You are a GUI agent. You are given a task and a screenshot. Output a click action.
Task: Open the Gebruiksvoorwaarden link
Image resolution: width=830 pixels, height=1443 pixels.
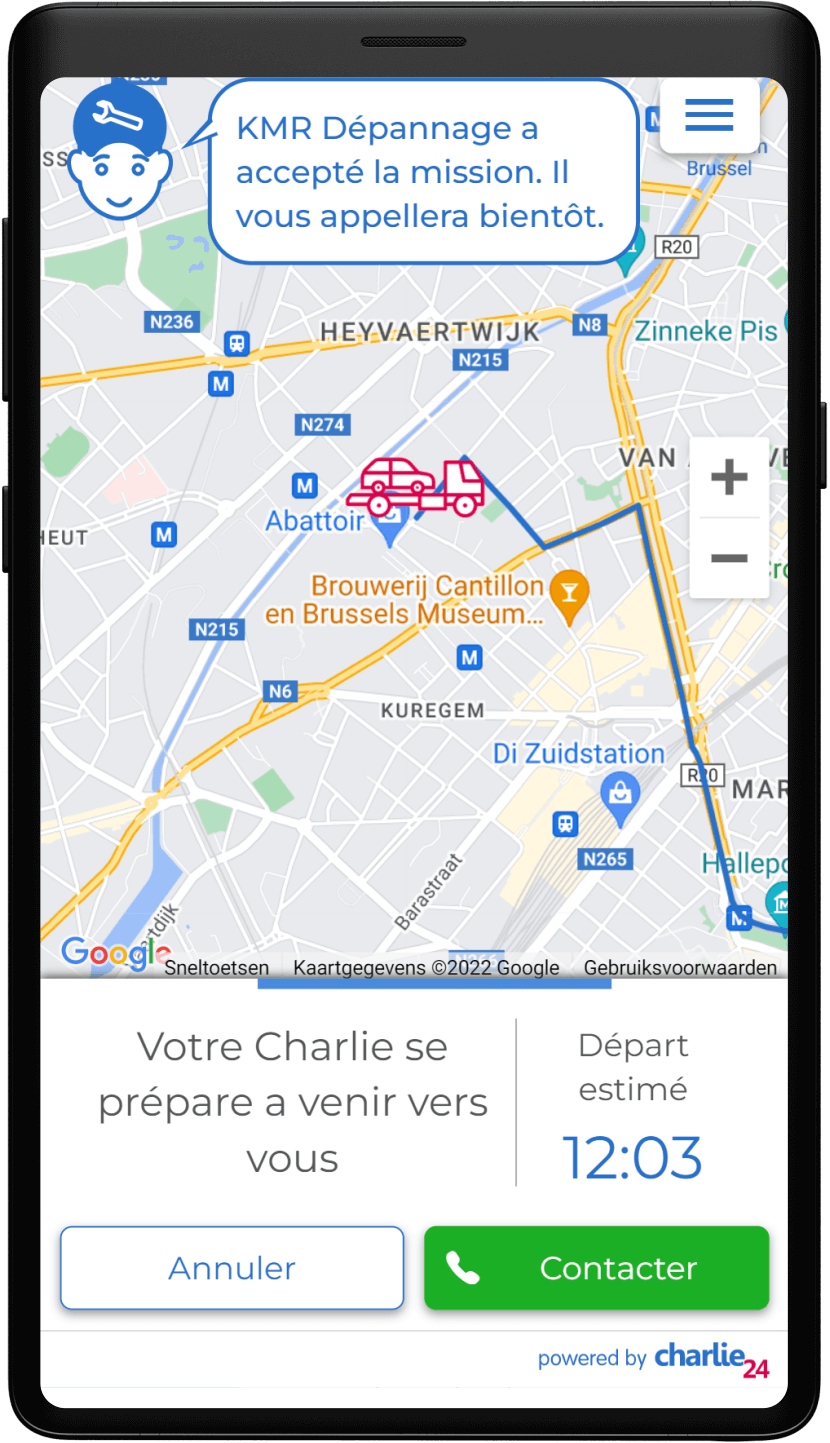pos(680,967)
